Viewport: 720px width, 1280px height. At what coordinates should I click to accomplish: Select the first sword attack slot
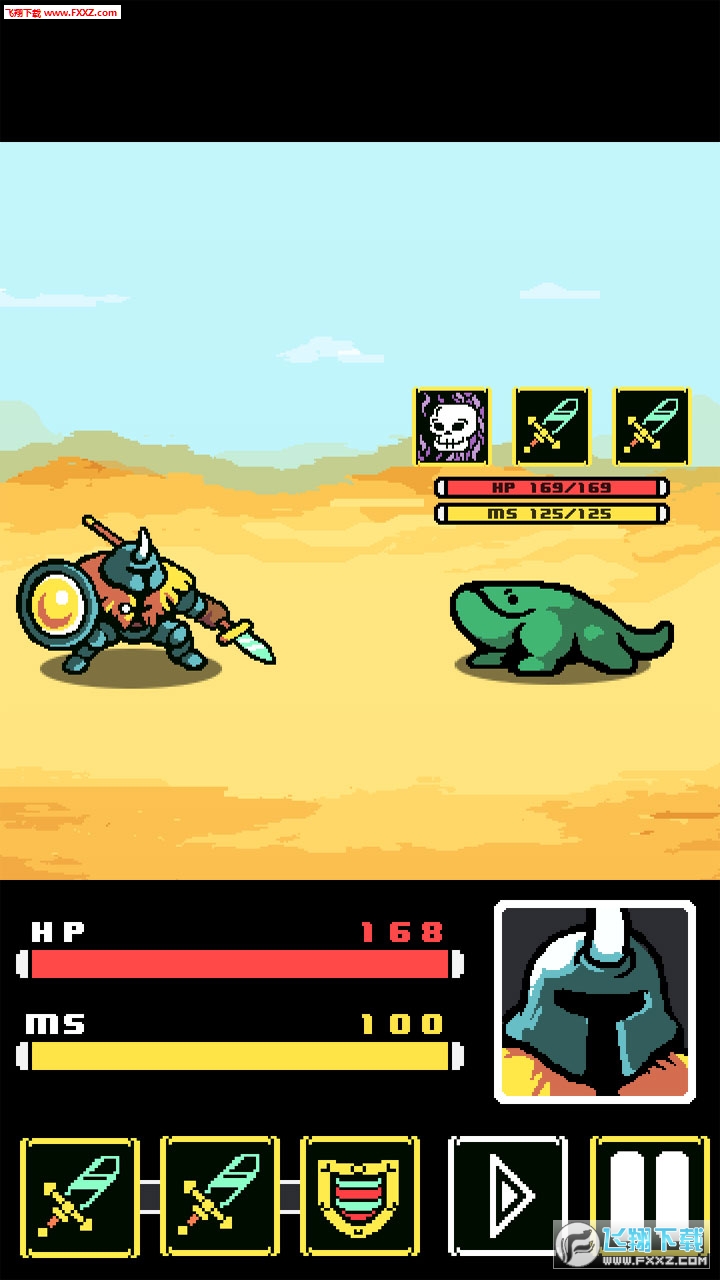(80, 1195)
